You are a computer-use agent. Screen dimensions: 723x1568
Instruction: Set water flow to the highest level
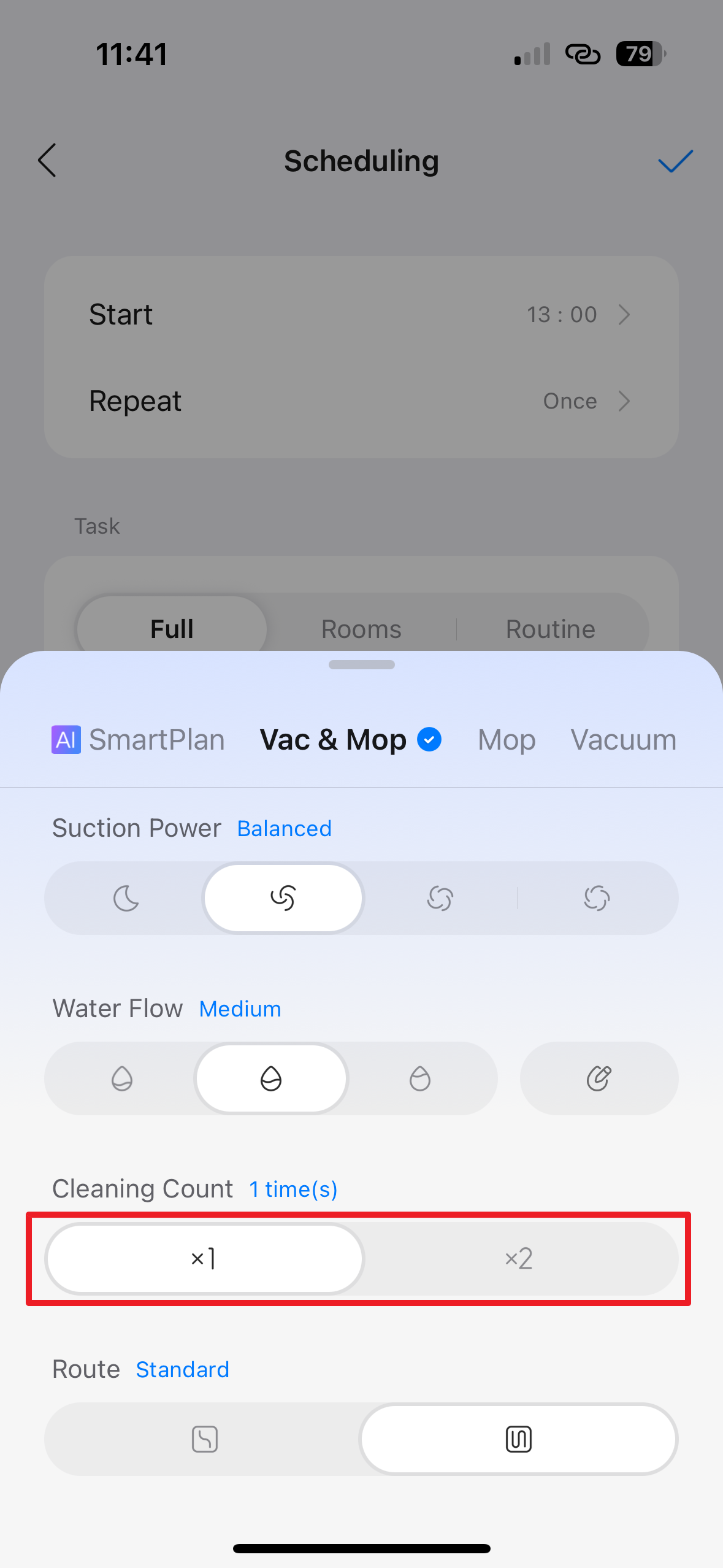(x=420, y=1078)
